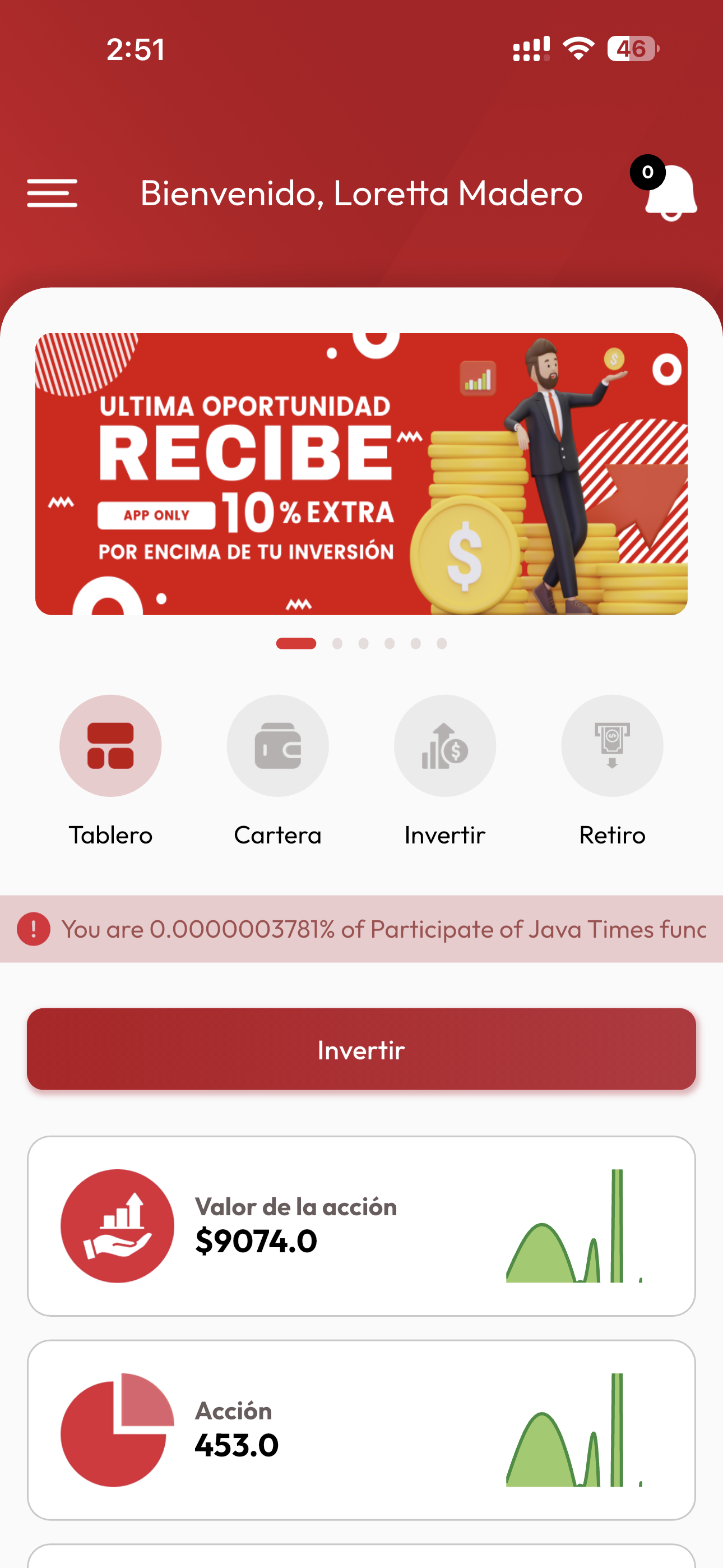Select the Tablero shortcut
This screenshot has height=1568, width=723.
click(110, 746)
